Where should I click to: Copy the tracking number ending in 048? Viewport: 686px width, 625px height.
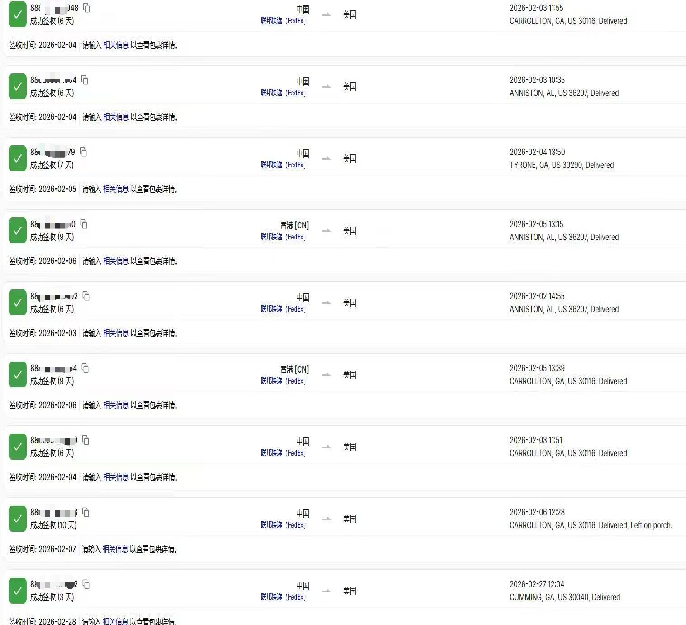tap(86, 7)
